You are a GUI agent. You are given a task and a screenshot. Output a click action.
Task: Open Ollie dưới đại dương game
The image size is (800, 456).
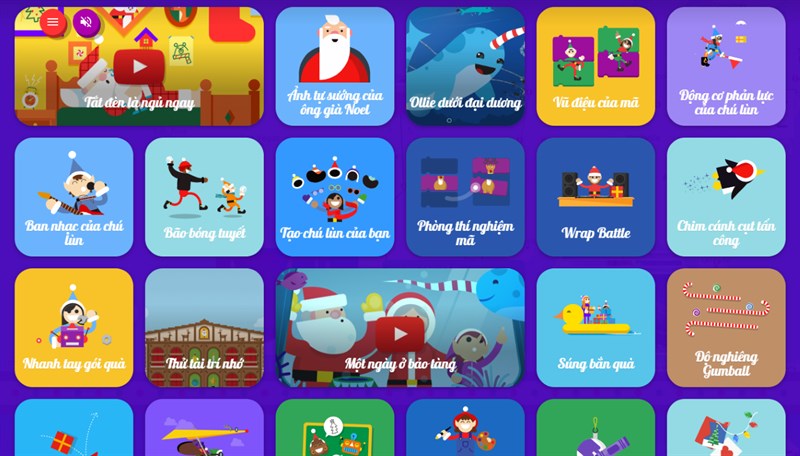465,66
